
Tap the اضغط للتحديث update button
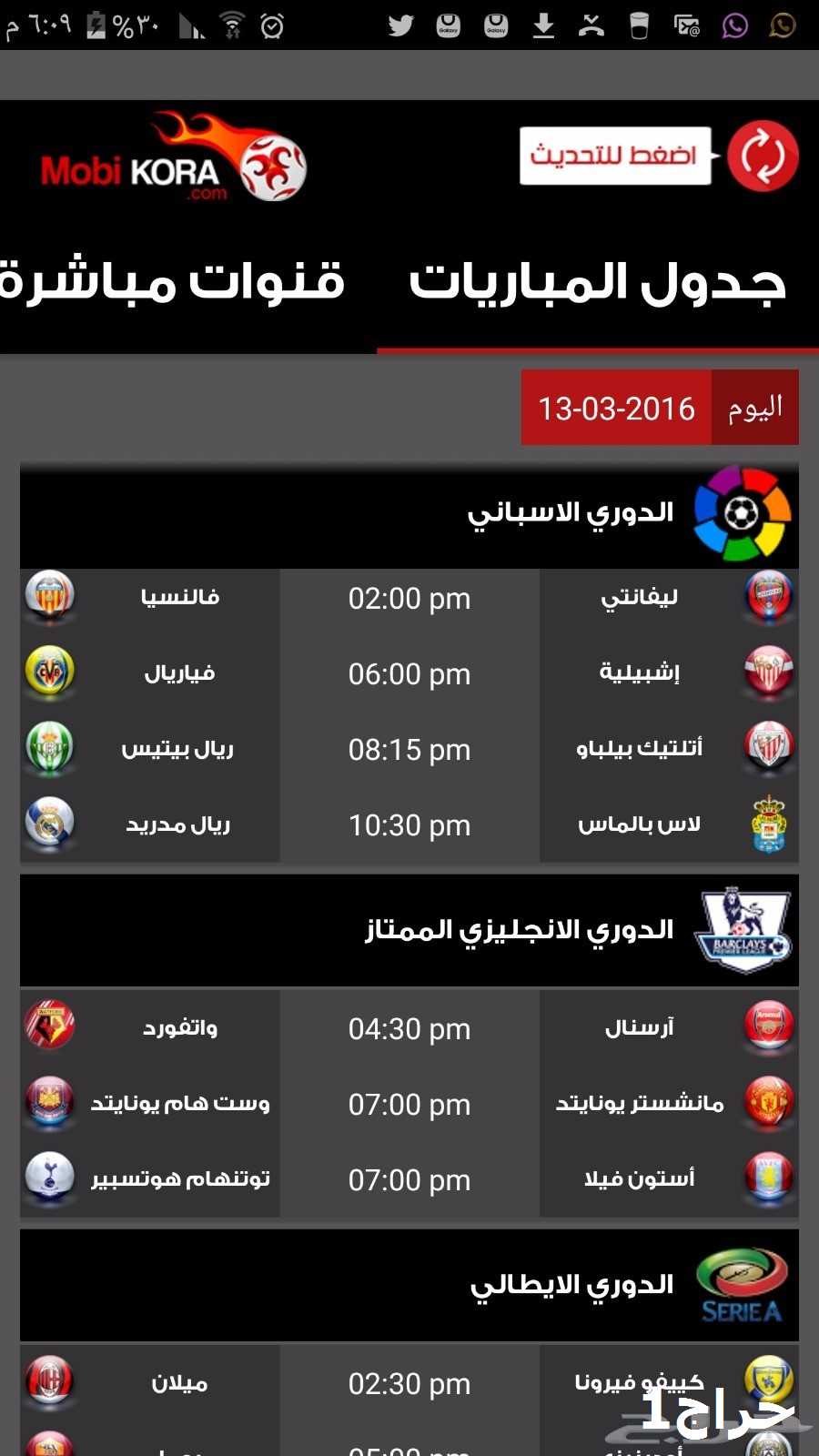tap(615, 156)
